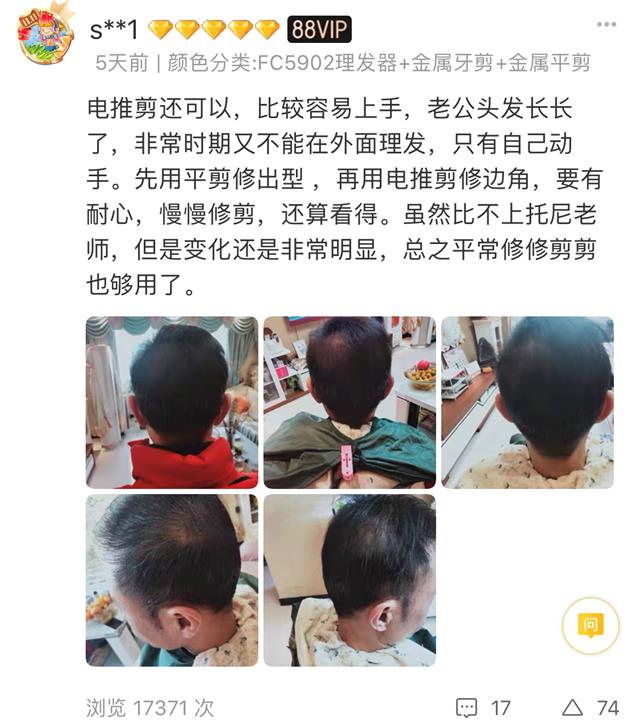View fifth photo showing right side haircut
This screenshot has height=720, width=641.
349,580
